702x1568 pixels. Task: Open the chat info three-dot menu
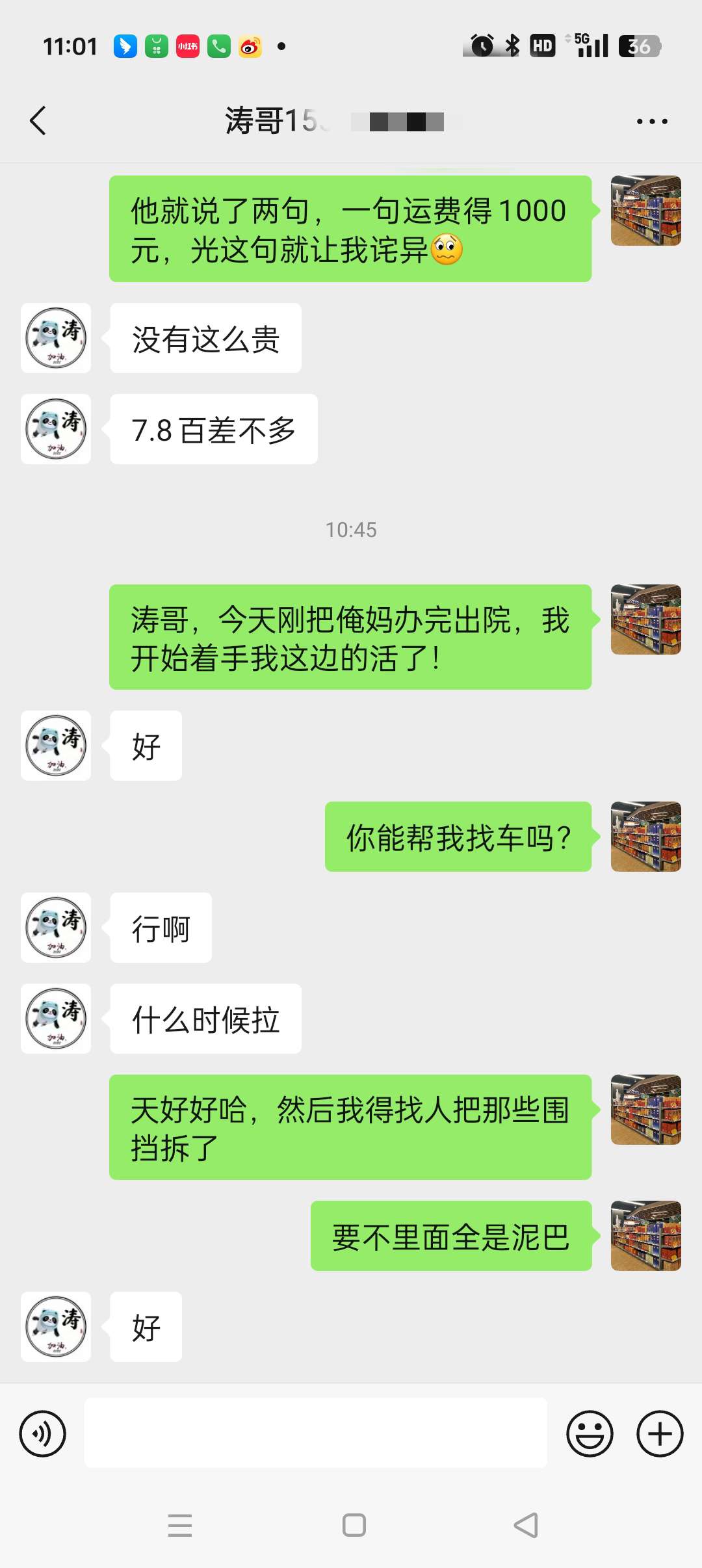click(x=652, y=122)
